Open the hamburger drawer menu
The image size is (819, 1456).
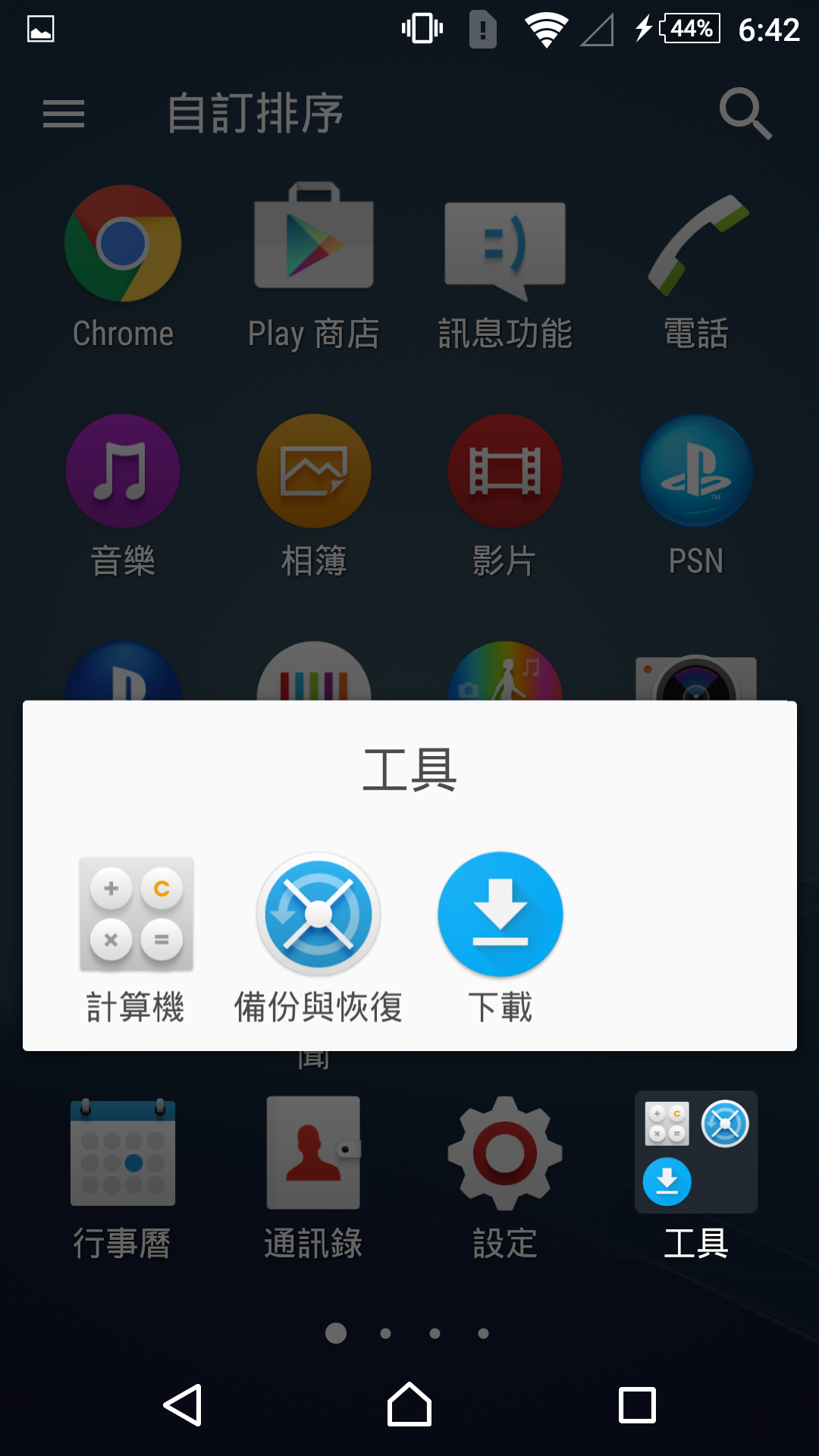[64, 114]
